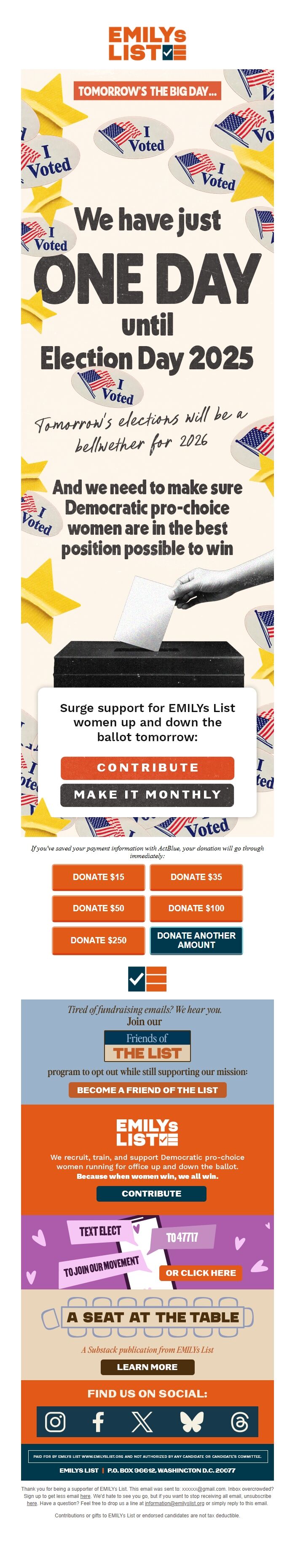Open the EMILYs List Instagram page
This screenshot has height=1568, width=295.
tap(55, 1421)
